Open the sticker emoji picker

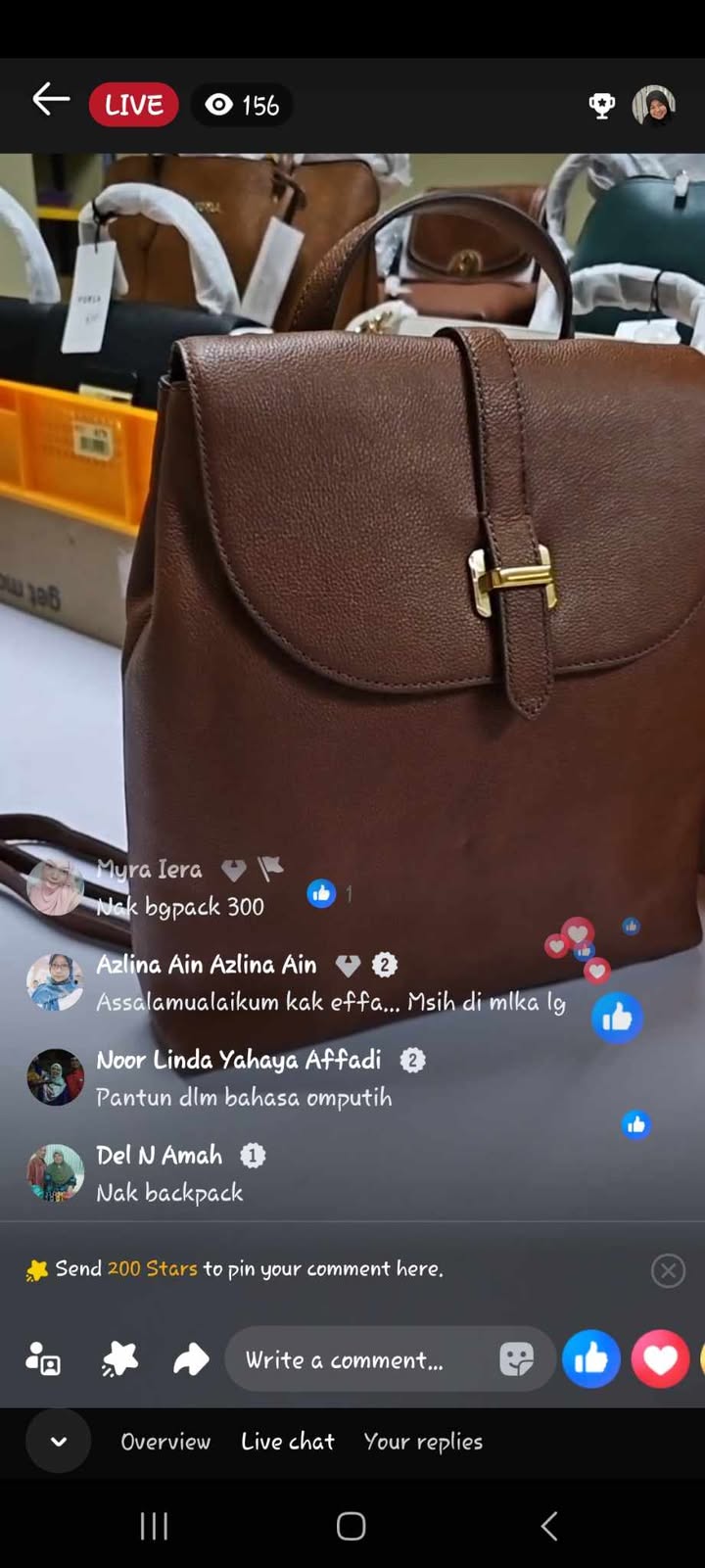pyautogui.click(x=516, y=1359)
